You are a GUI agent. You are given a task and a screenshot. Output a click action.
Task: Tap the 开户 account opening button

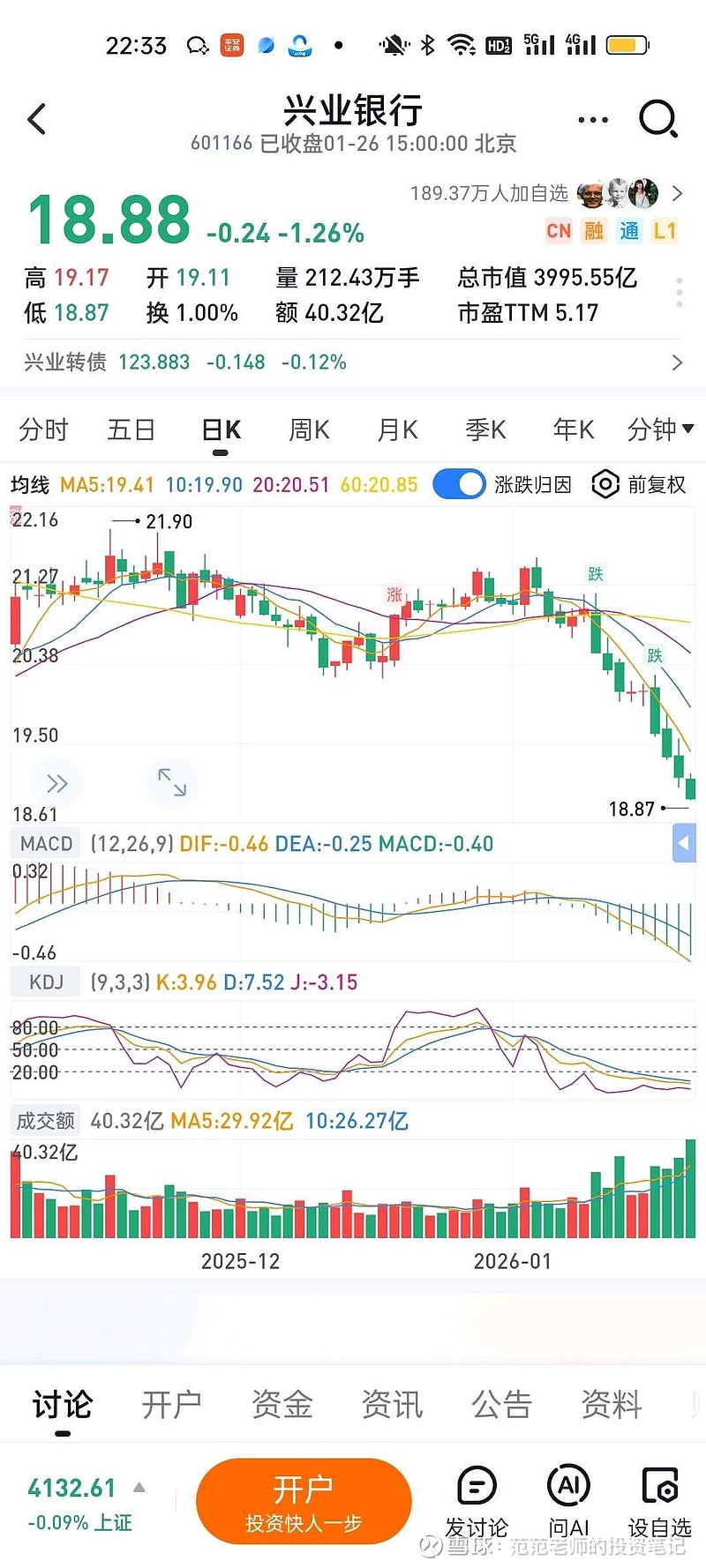click(x=304, y=1499)
